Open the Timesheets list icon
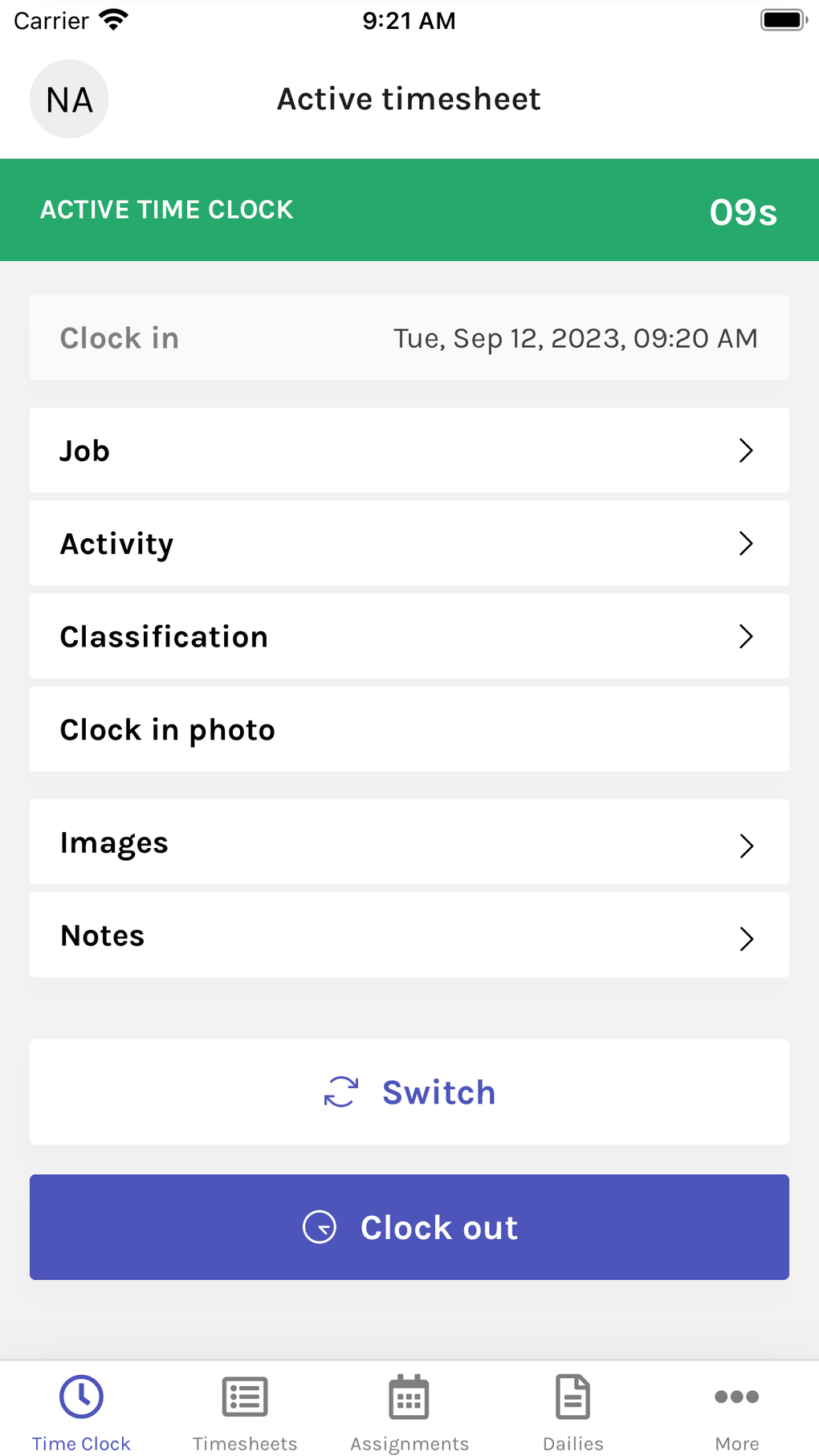Viewport: 819px width, 1456px height. [245, 1397]
